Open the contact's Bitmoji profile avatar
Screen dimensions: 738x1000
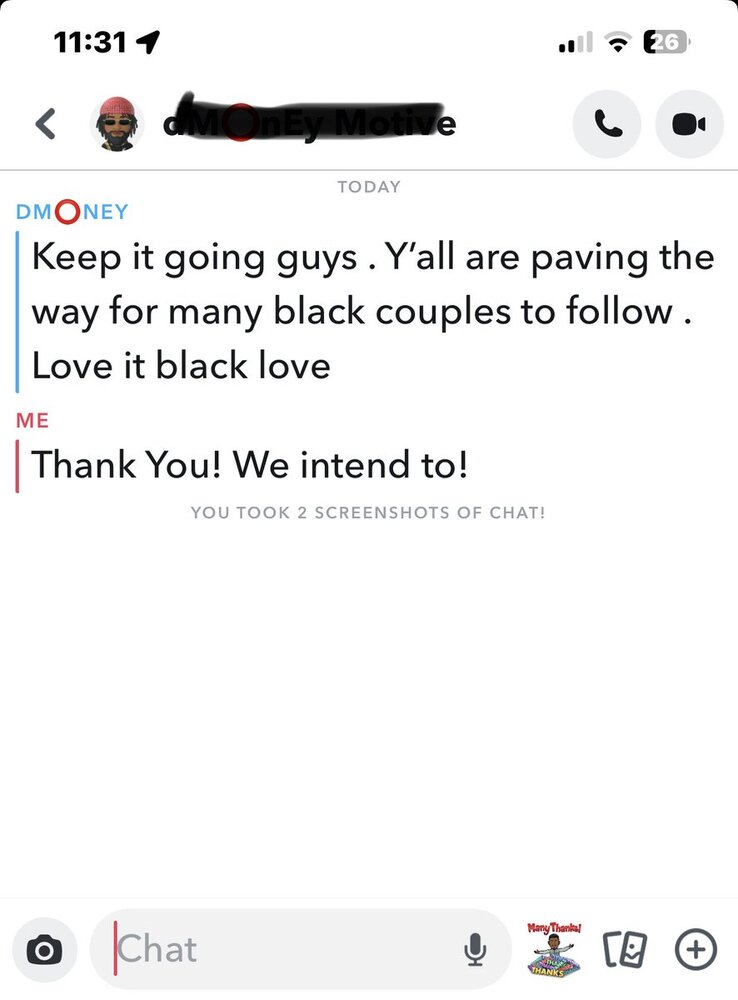[x=118, y=124]
